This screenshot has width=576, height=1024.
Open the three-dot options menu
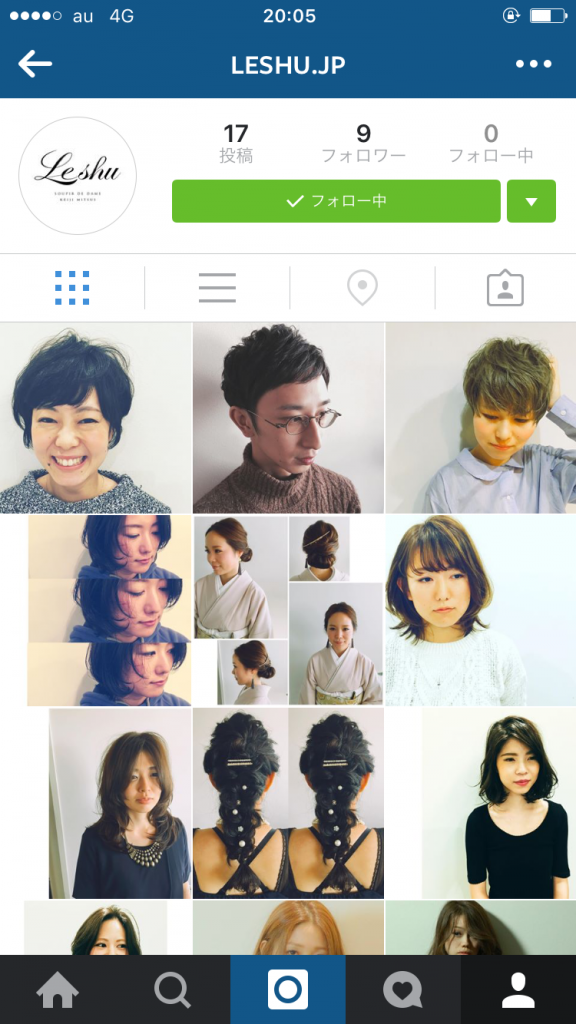pos(534,64)
